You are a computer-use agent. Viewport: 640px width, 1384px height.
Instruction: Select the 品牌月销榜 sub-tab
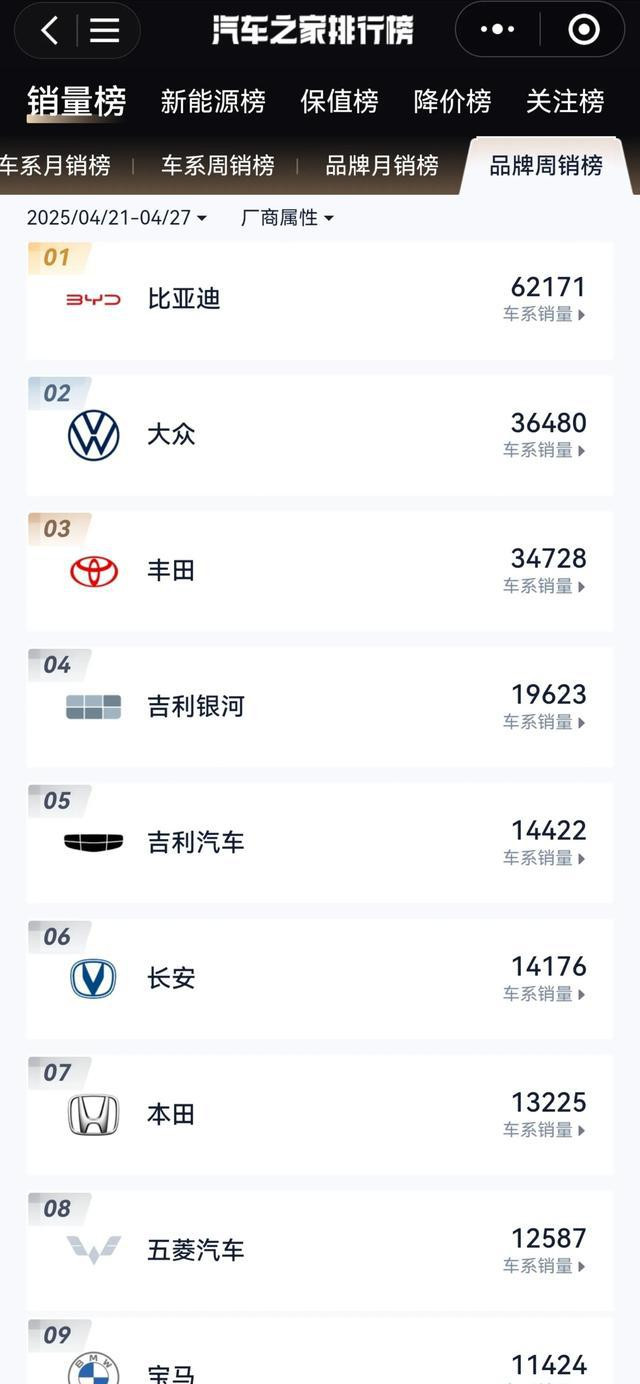tap(382, 165)
